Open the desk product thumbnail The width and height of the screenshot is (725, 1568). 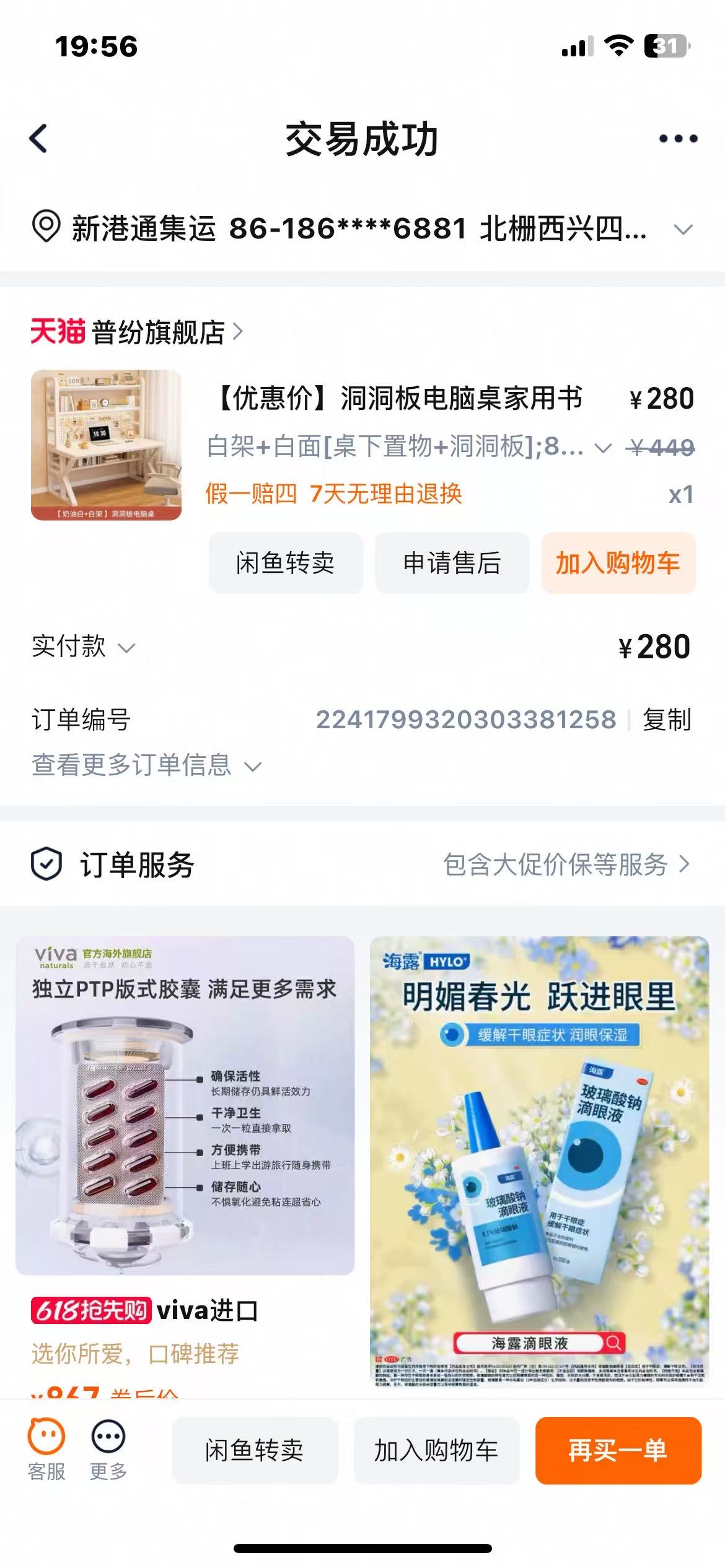click(107, 445)
